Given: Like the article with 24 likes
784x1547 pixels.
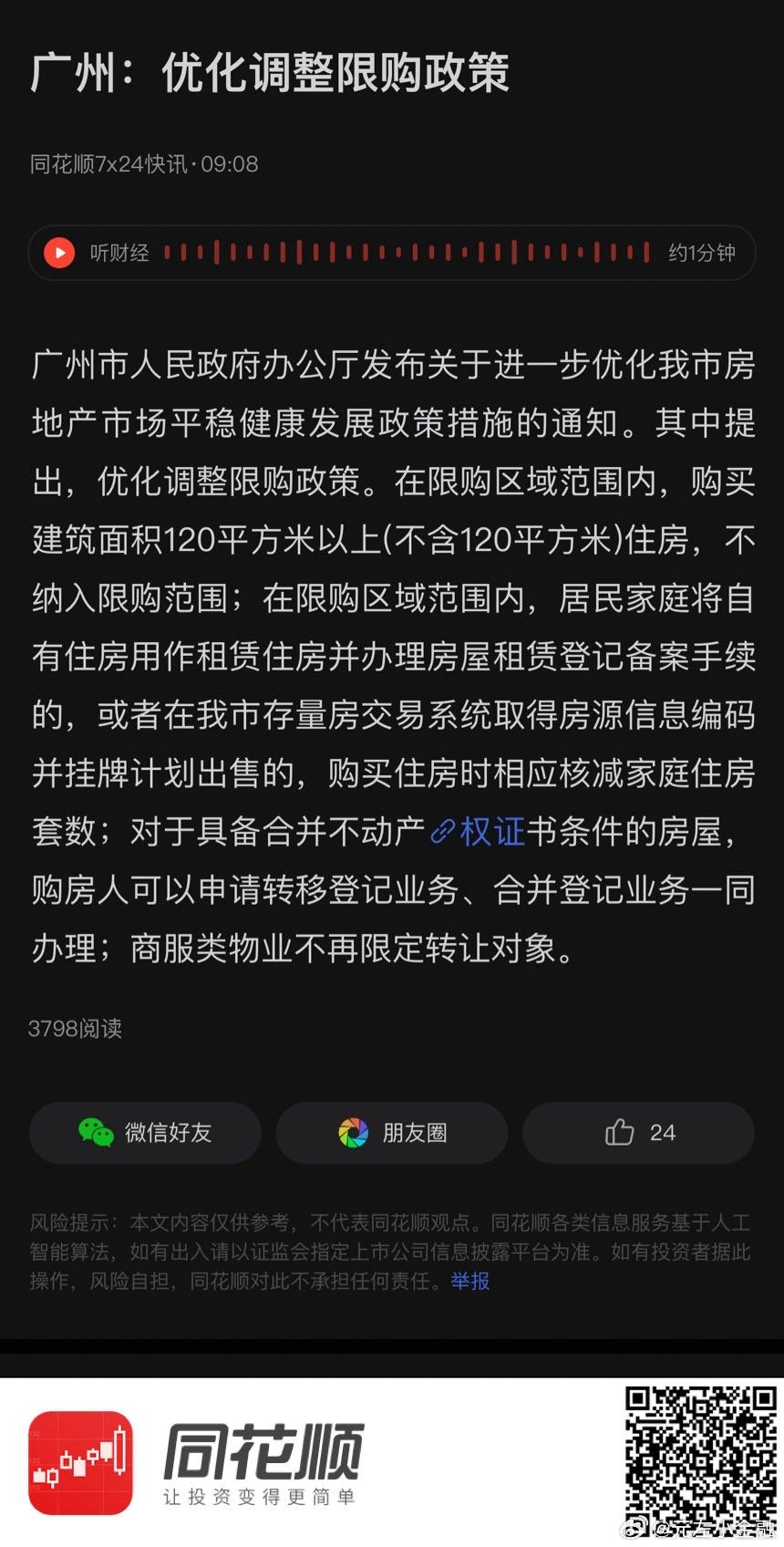Looking at the screenshot, I should click(638, 1132).
